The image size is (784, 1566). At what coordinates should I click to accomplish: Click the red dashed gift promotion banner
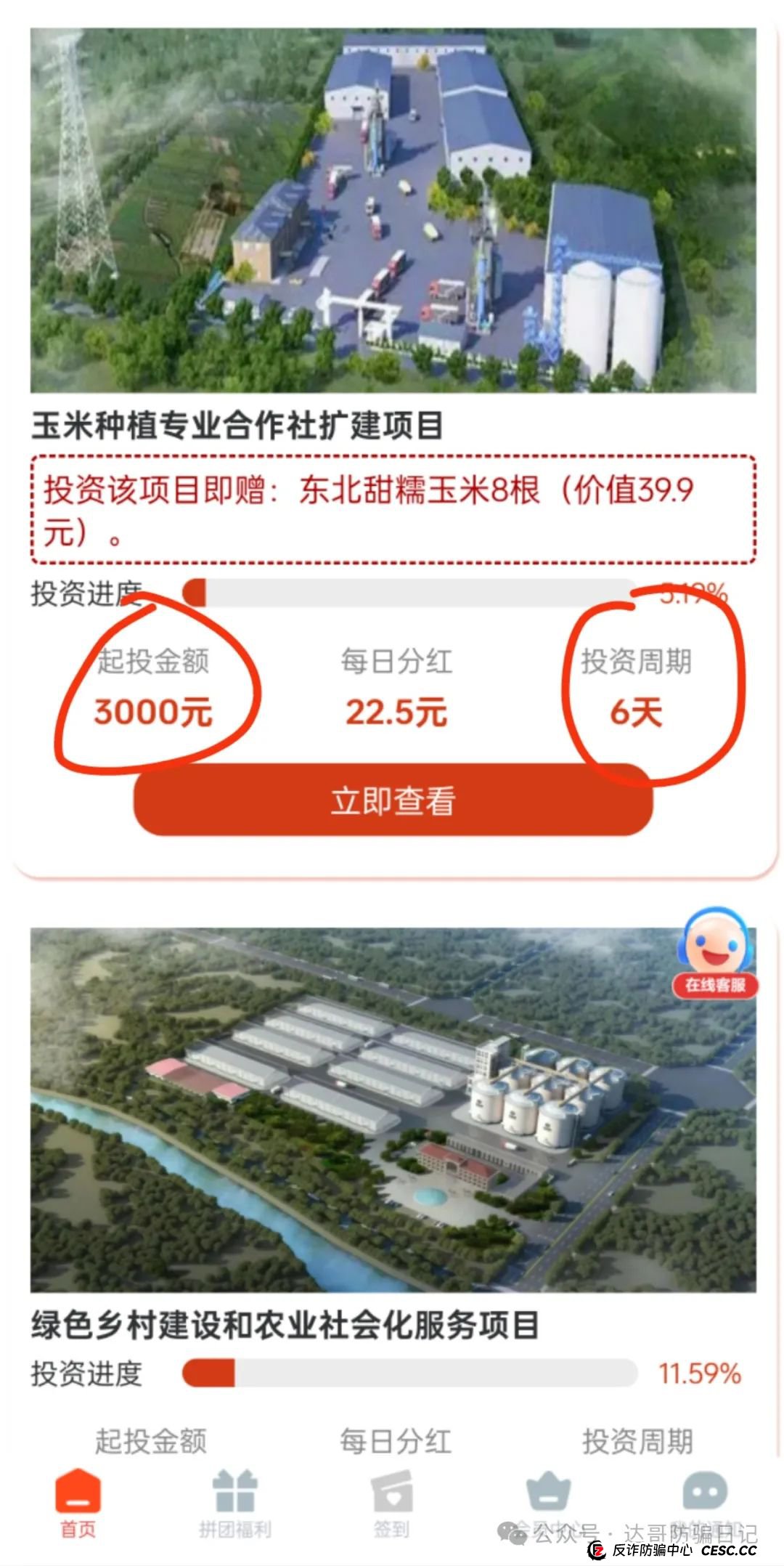coord(392,508)
